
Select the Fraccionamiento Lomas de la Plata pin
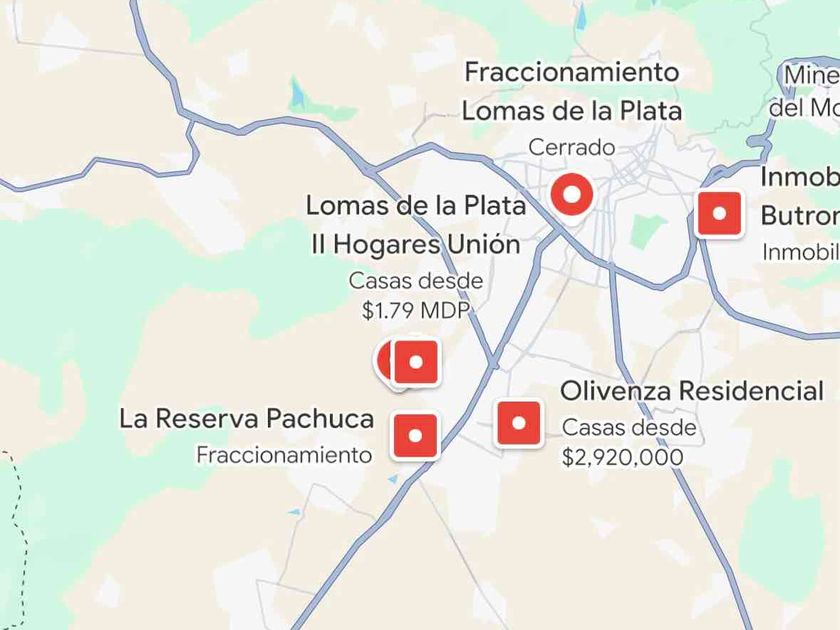[572, 194]
